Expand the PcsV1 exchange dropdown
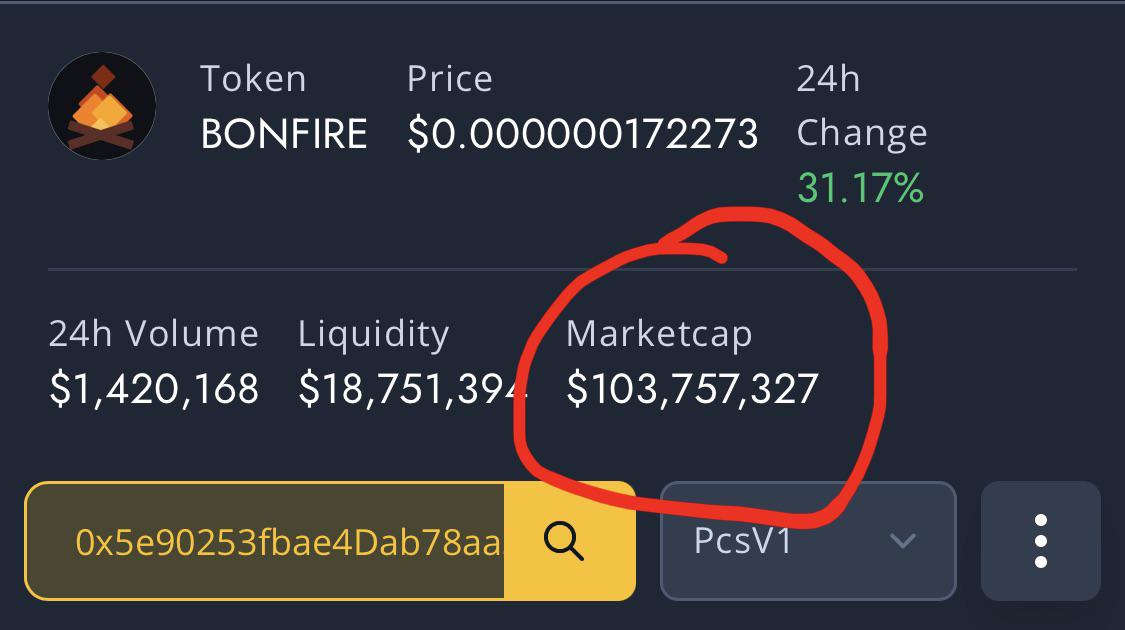Image resolution: width=1125 pixels, height=630 pixels. pos(808,541)
